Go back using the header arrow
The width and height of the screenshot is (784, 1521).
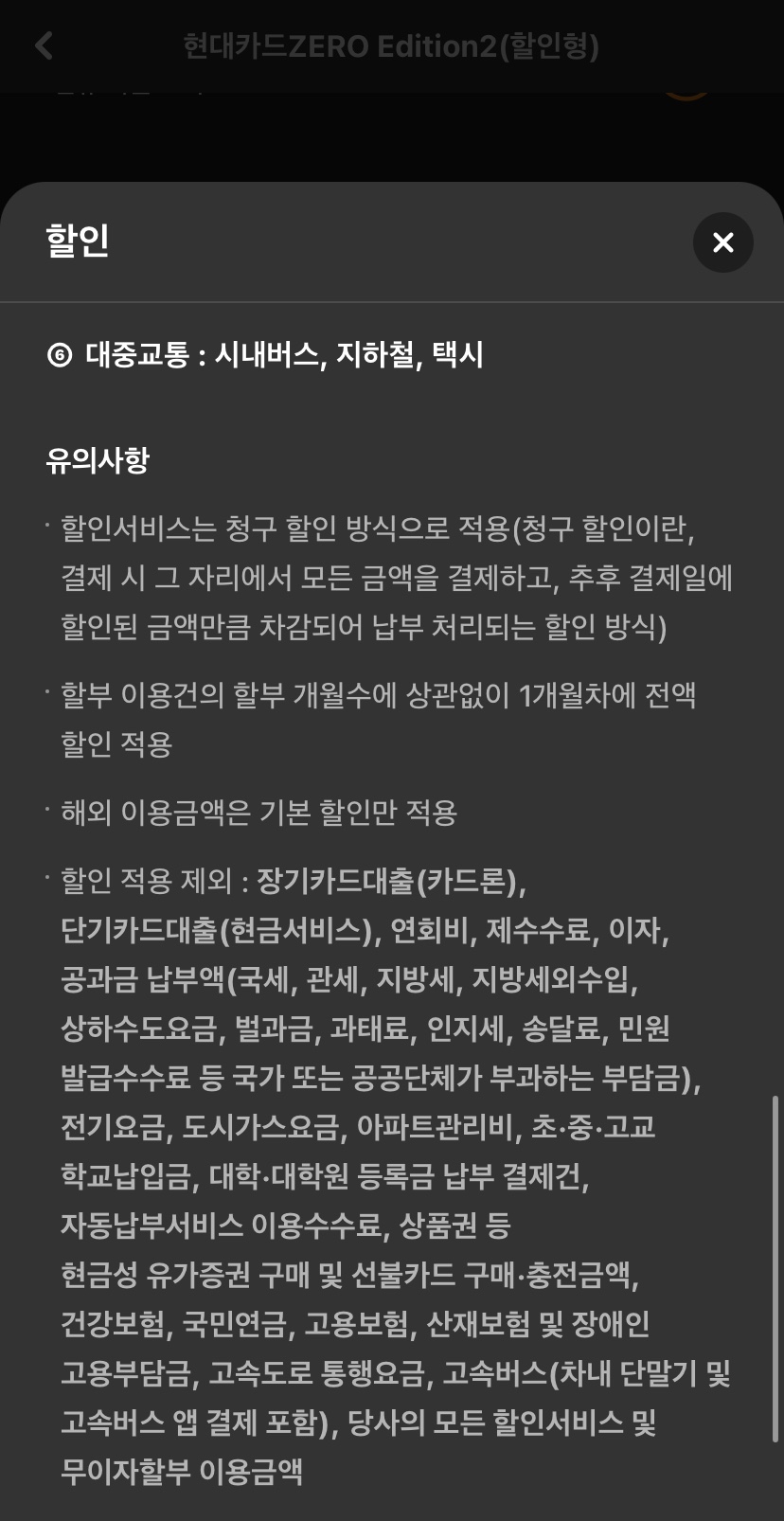44,45
